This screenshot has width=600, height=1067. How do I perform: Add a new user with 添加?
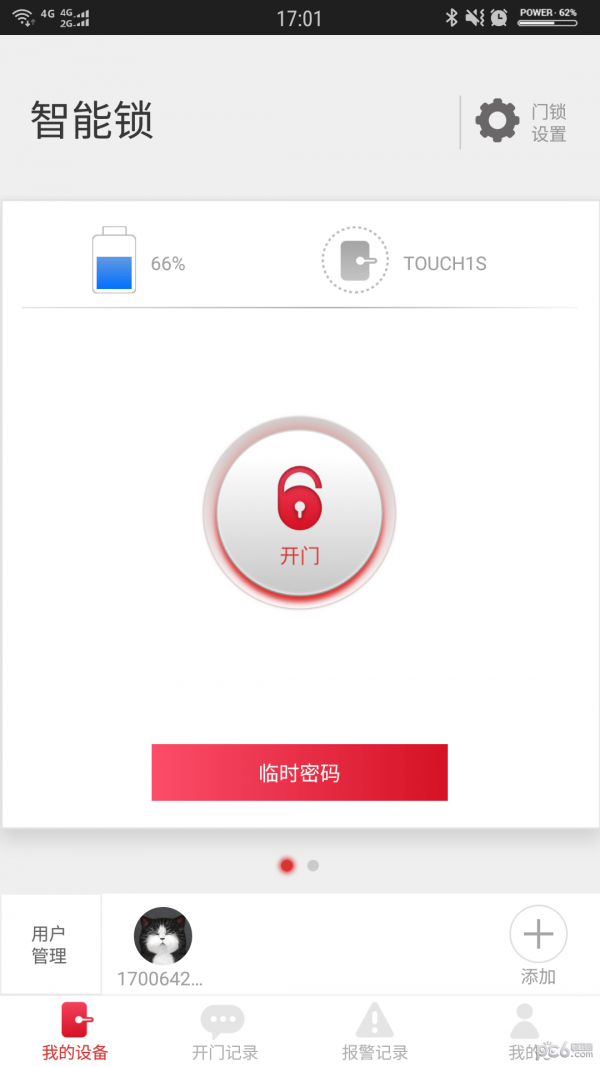pos(538,944)
